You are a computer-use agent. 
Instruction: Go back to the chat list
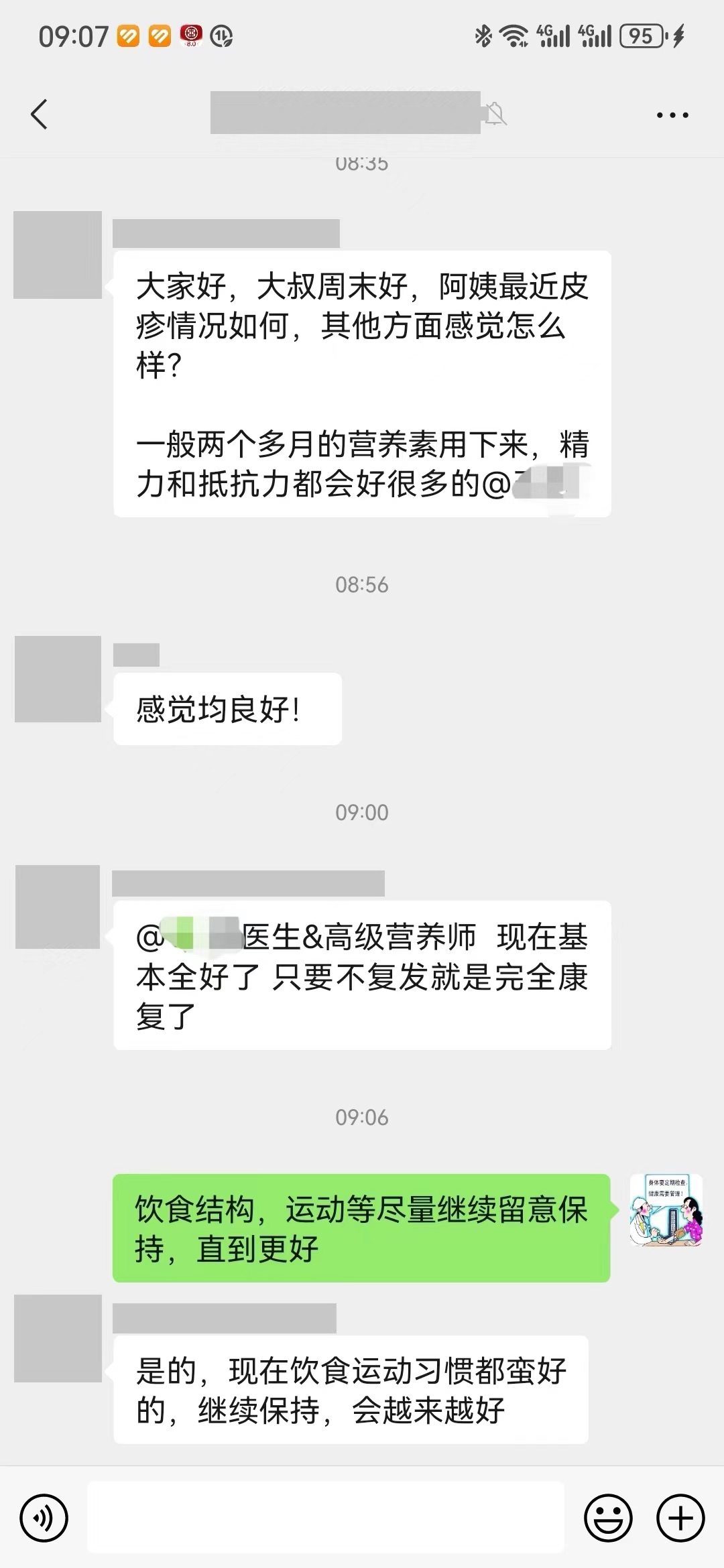click(39, 114)
